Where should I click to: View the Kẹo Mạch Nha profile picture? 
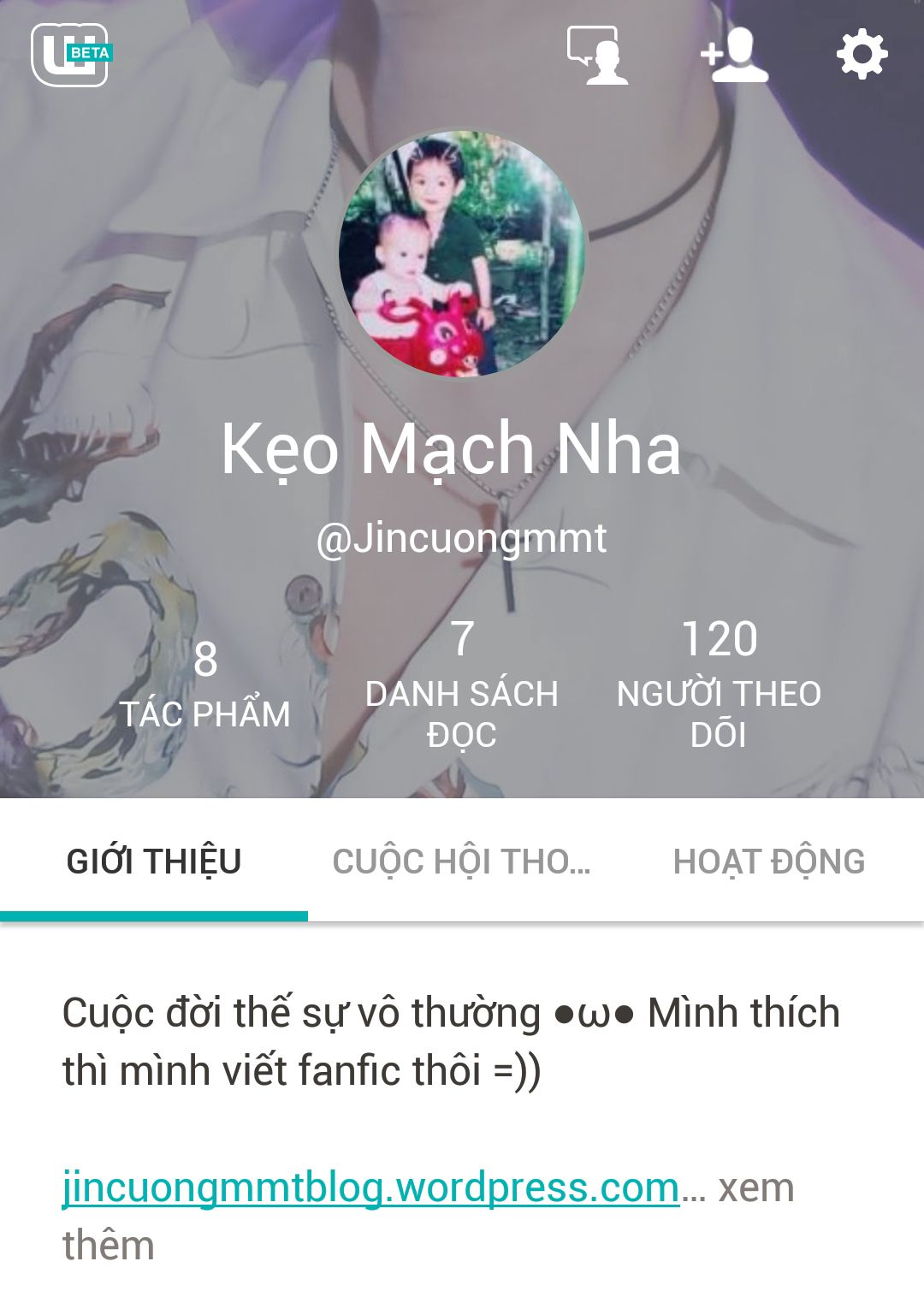click(x=462, y=253)
